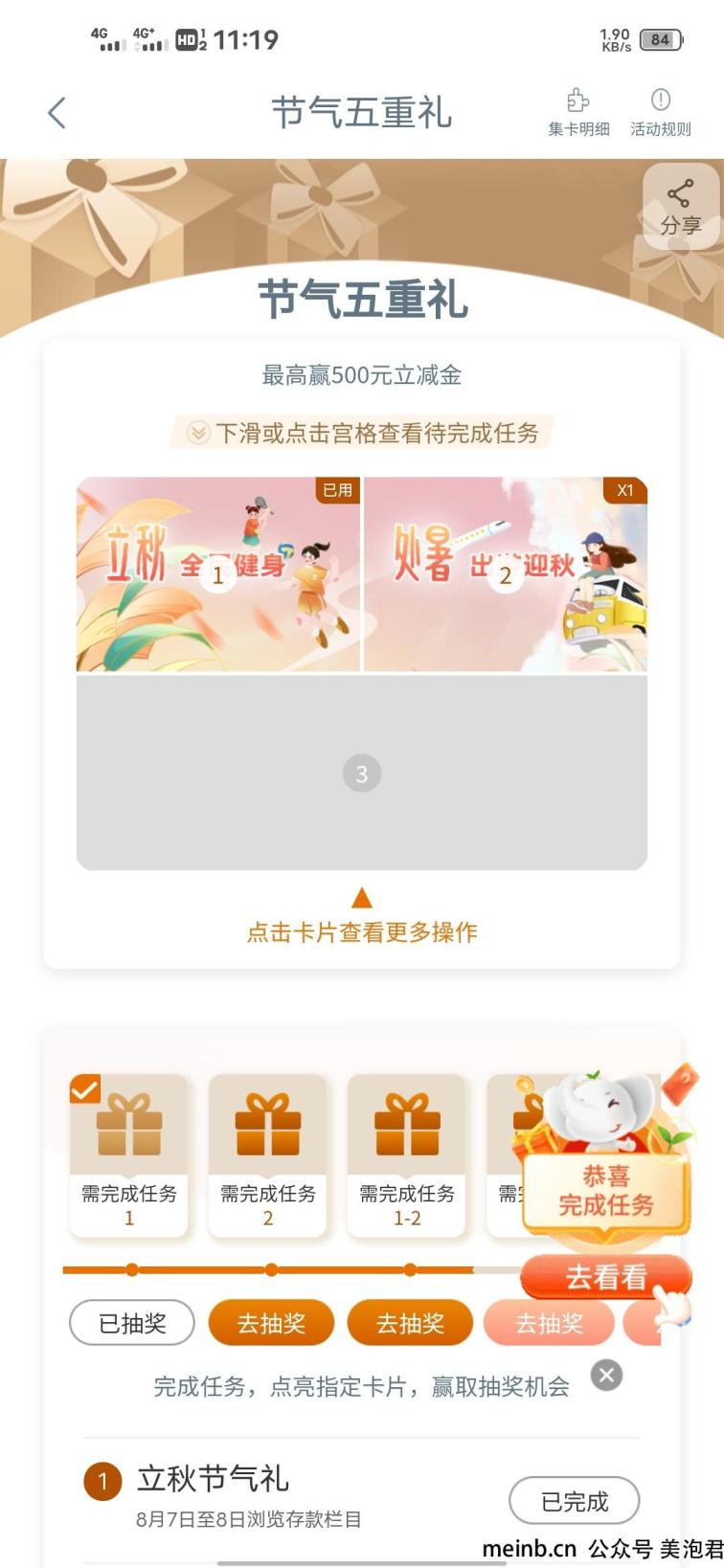Open the 立秋 card numbered 1
Image resolution: width=724 pixels, height=1568 pixels.
(x=217, y=574)
